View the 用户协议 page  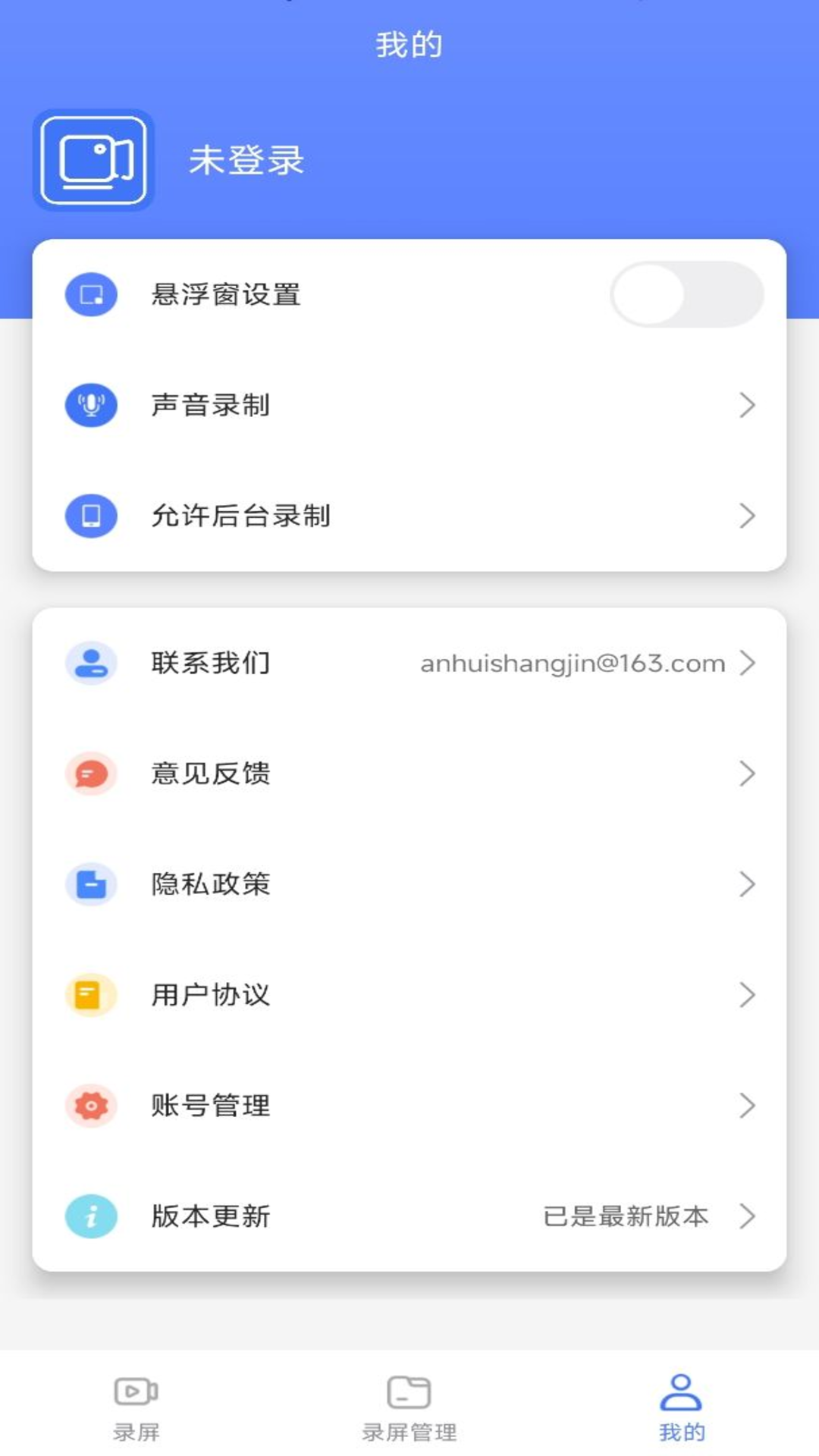[x=409, y=995]
